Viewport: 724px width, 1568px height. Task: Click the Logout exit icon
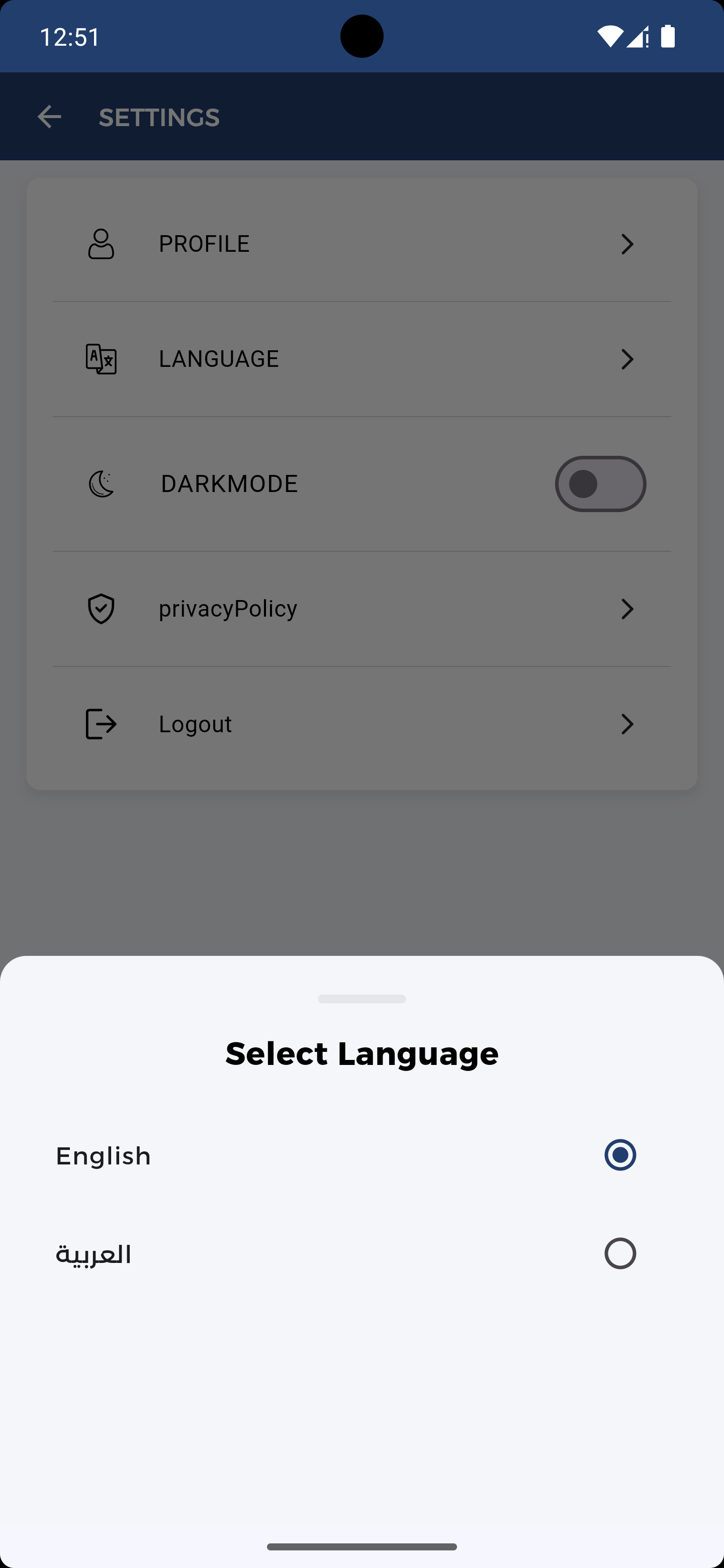point(101,724)
